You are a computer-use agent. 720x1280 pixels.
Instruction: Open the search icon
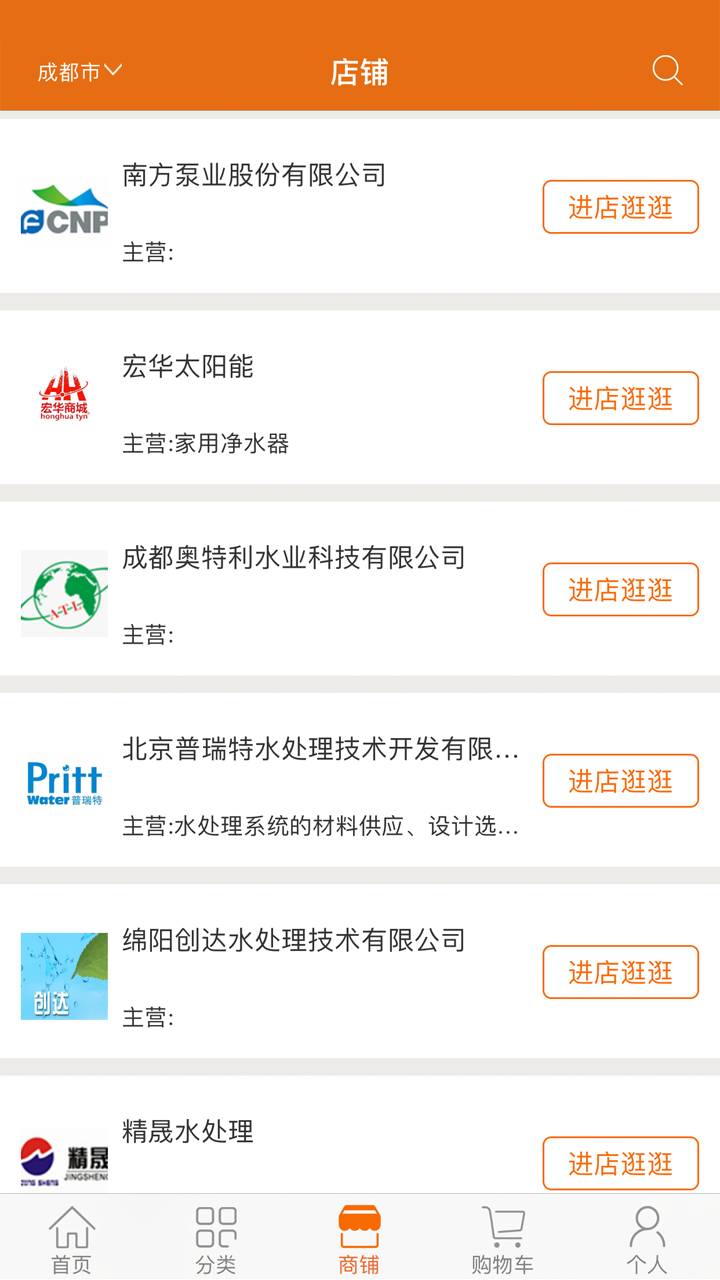tap(667, 71)
